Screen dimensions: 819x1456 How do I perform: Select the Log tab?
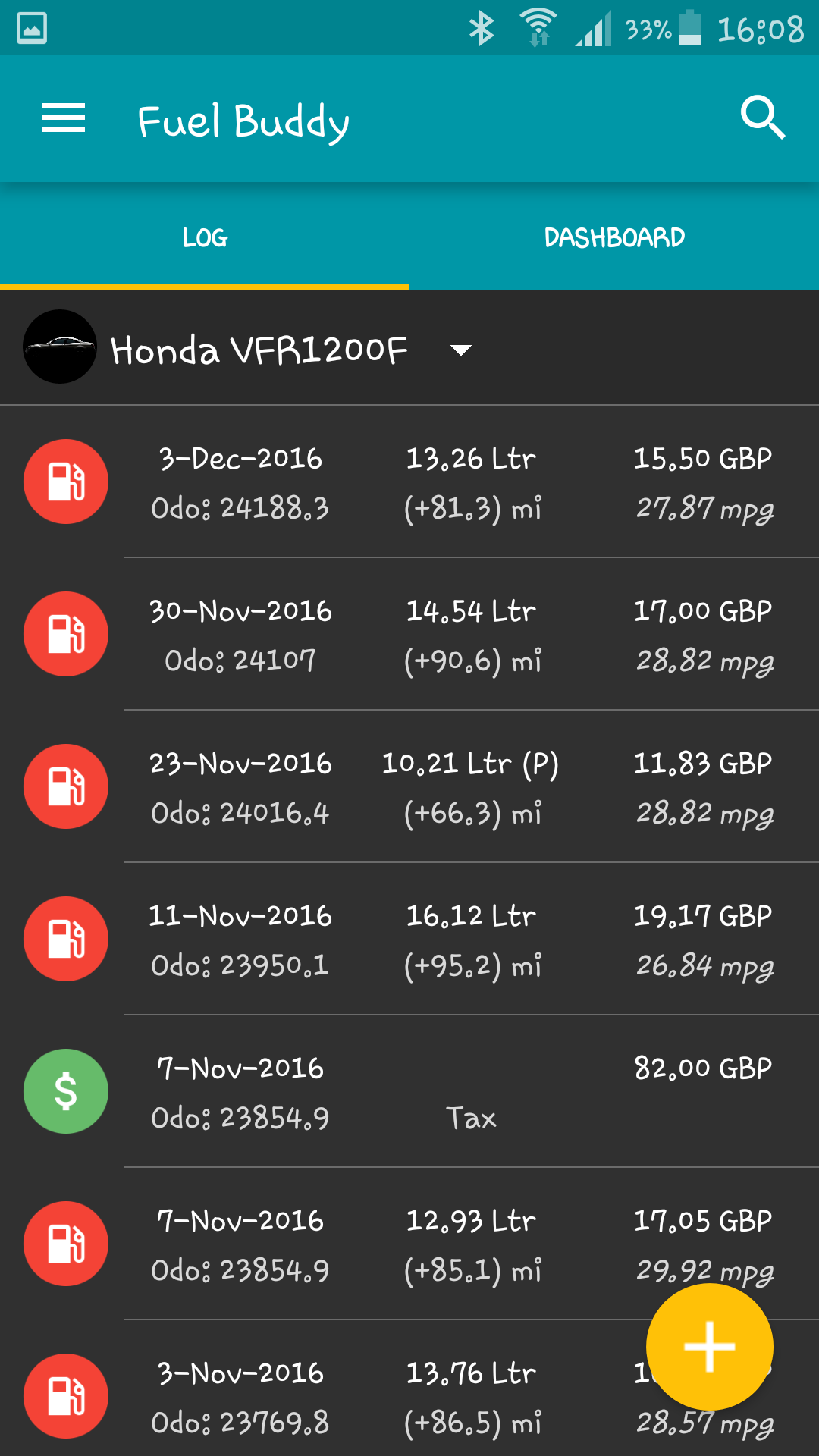tap(205, 237)
